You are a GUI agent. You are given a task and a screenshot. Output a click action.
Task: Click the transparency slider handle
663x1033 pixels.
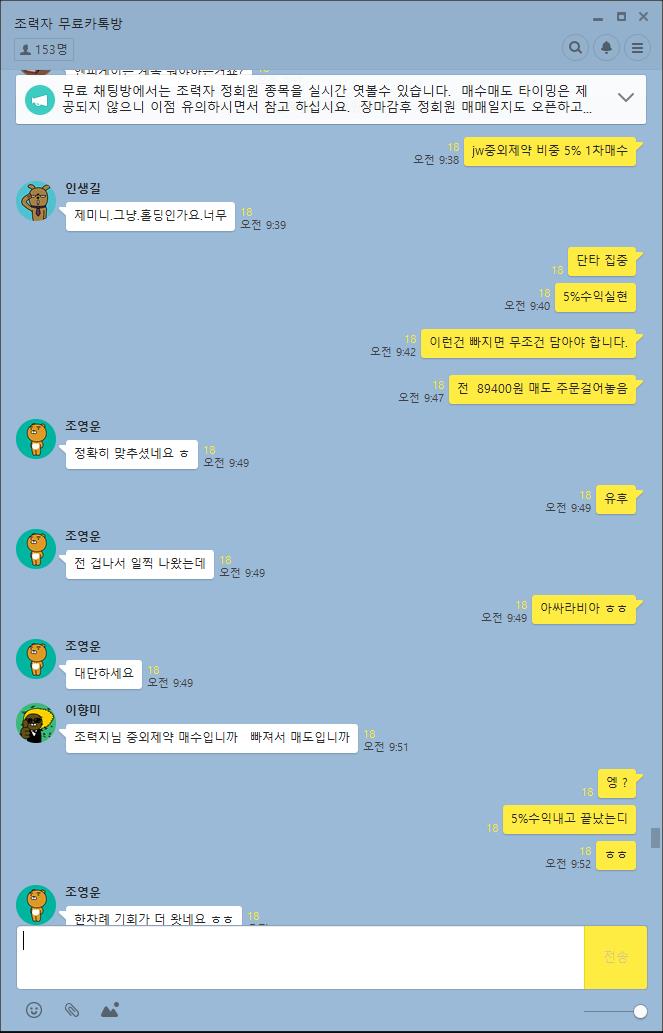coord(640,1011)
